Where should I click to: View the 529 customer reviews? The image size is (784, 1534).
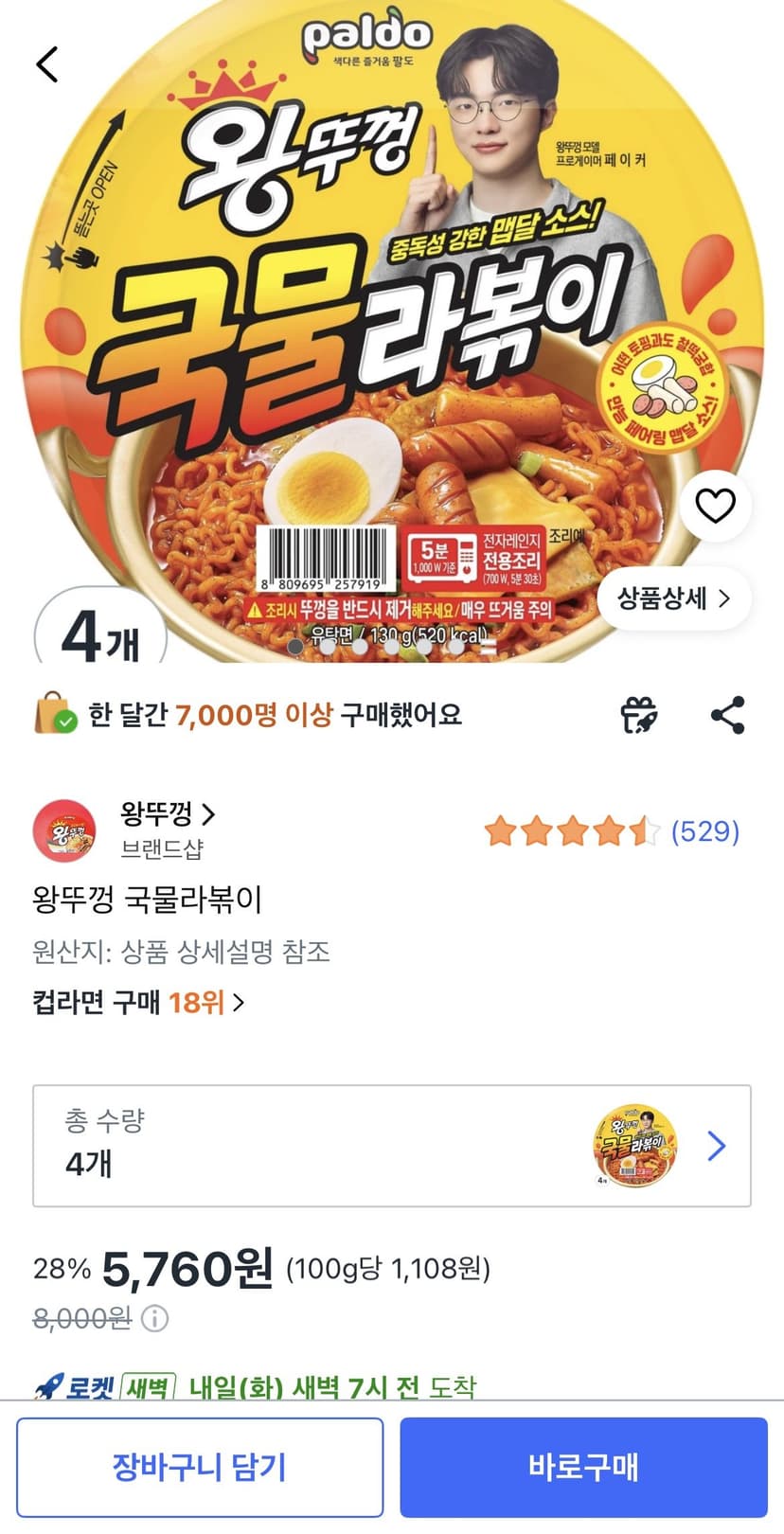[705, 831]
